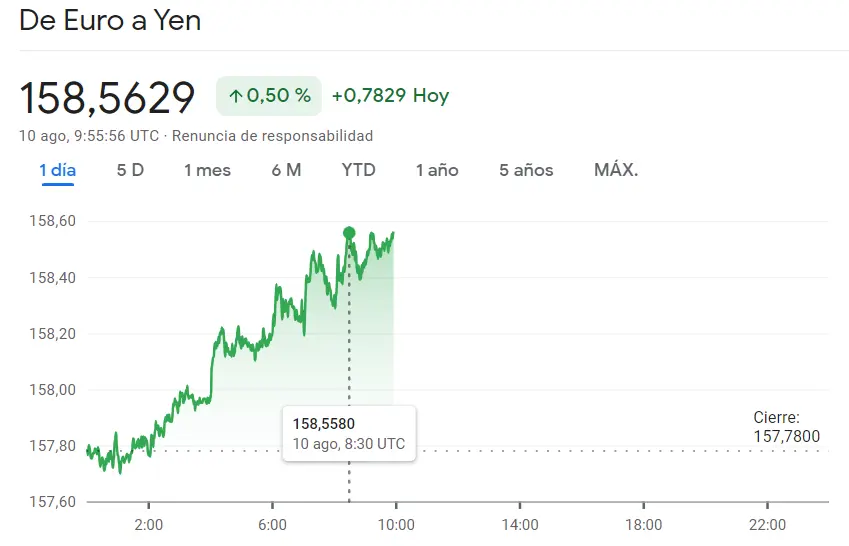This screenshot has height=546, width=849.
Task: Switch to the YTD tab
Action: click(x=358, y=170)
